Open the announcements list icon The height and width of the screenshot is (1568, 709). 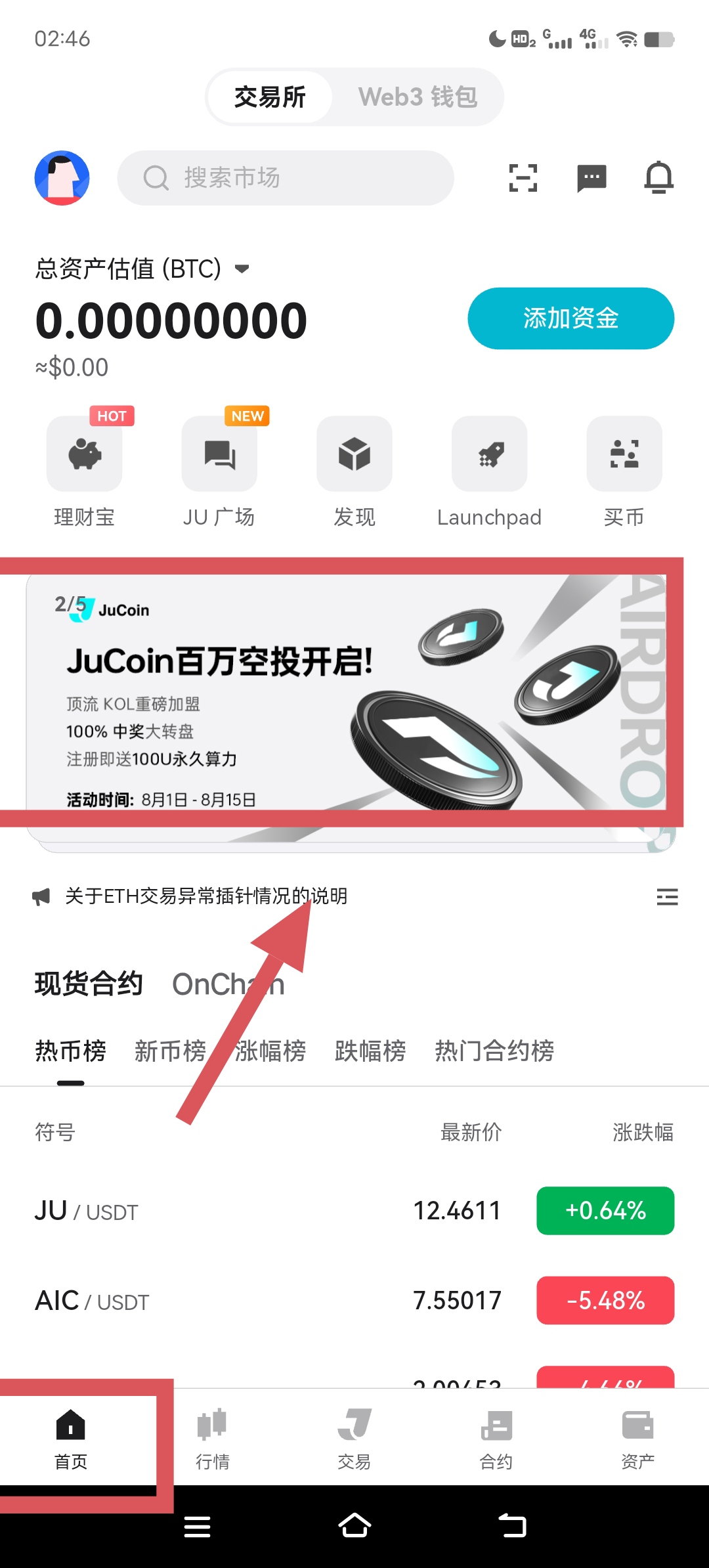click(x=667, y=897)
